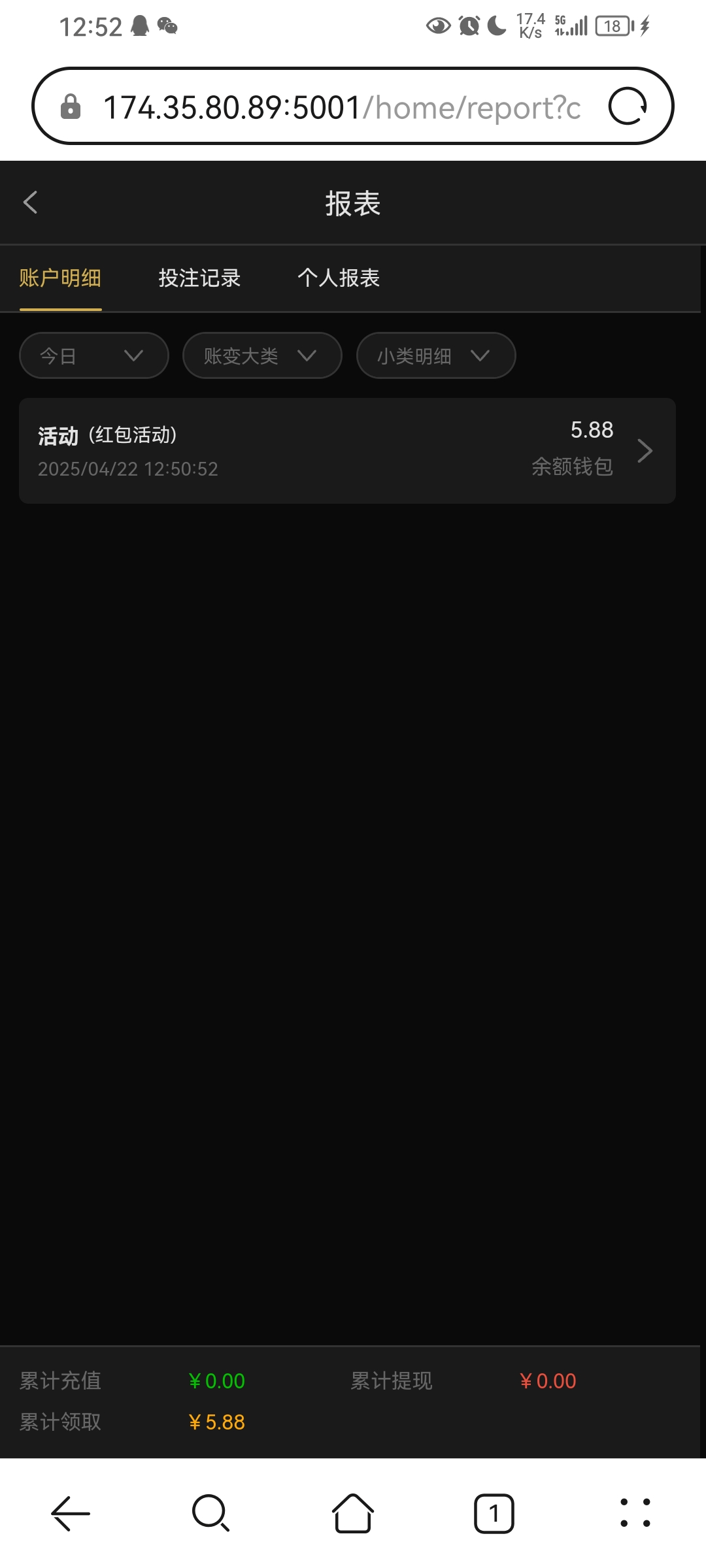Open the 账变大类 filter dropdown
Image resolution: width=706 pixels, height=1568 pixels.
(x=262, y=355)
